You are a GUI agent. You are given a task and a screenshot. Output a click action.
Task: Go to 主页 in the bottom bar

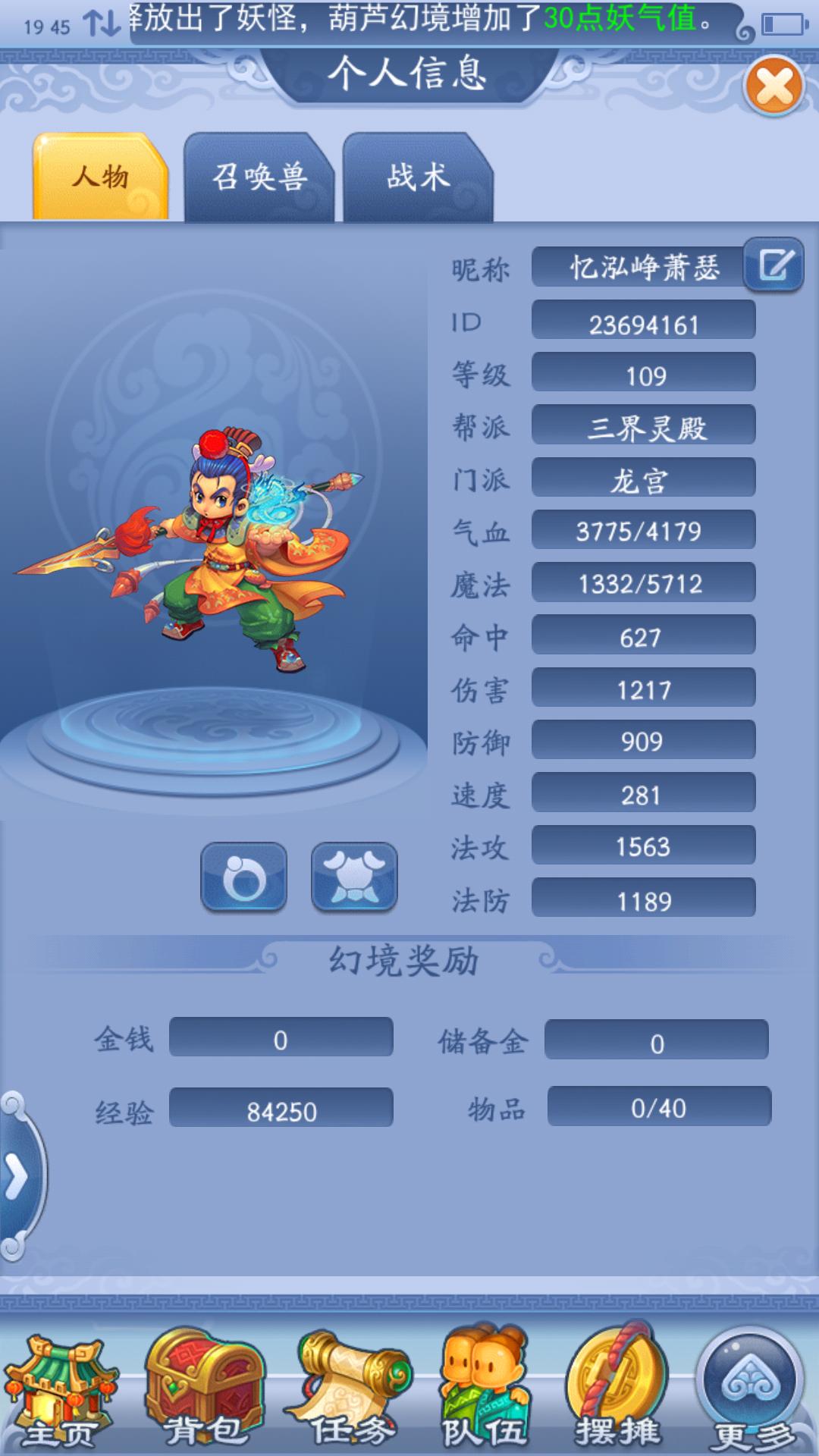coord(61,1392)
